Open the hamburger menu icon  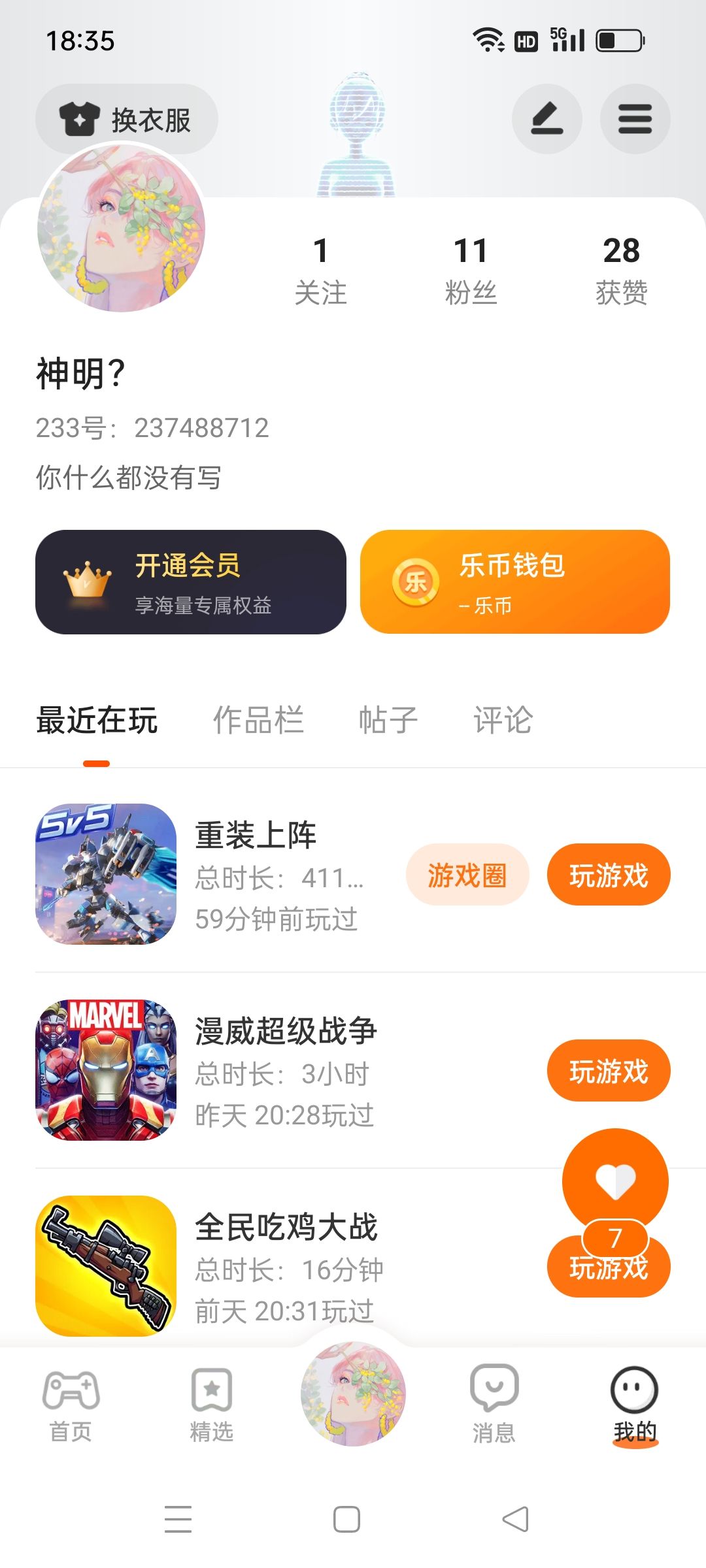click(635, 119)
